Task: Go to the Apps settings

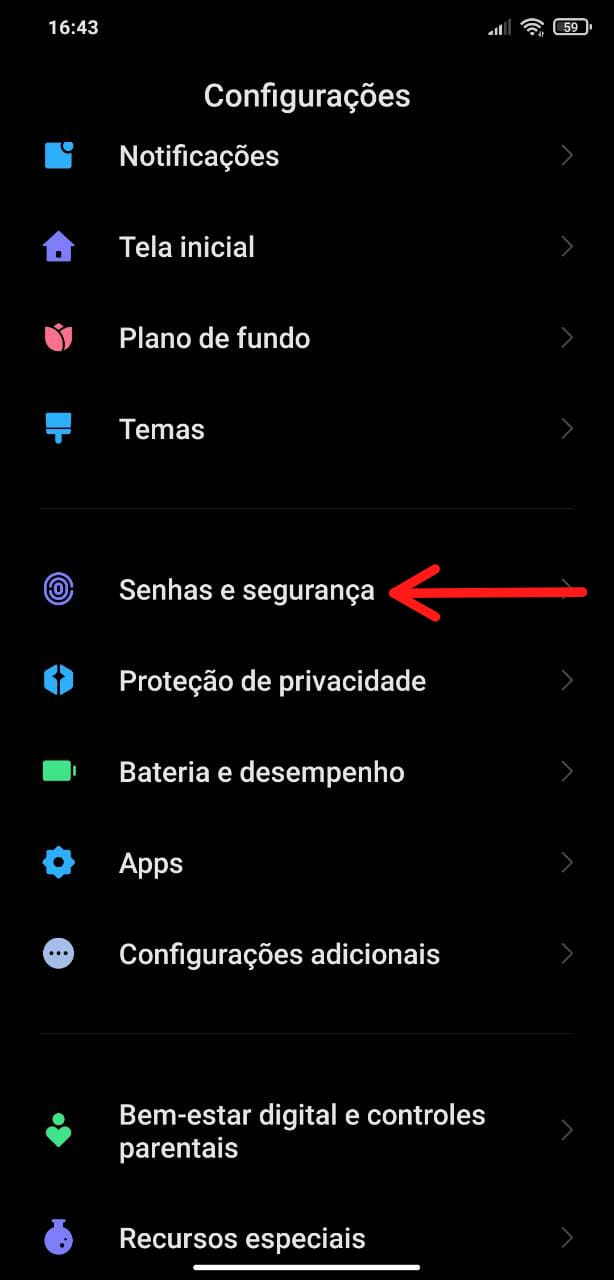Action: [151, 863]
